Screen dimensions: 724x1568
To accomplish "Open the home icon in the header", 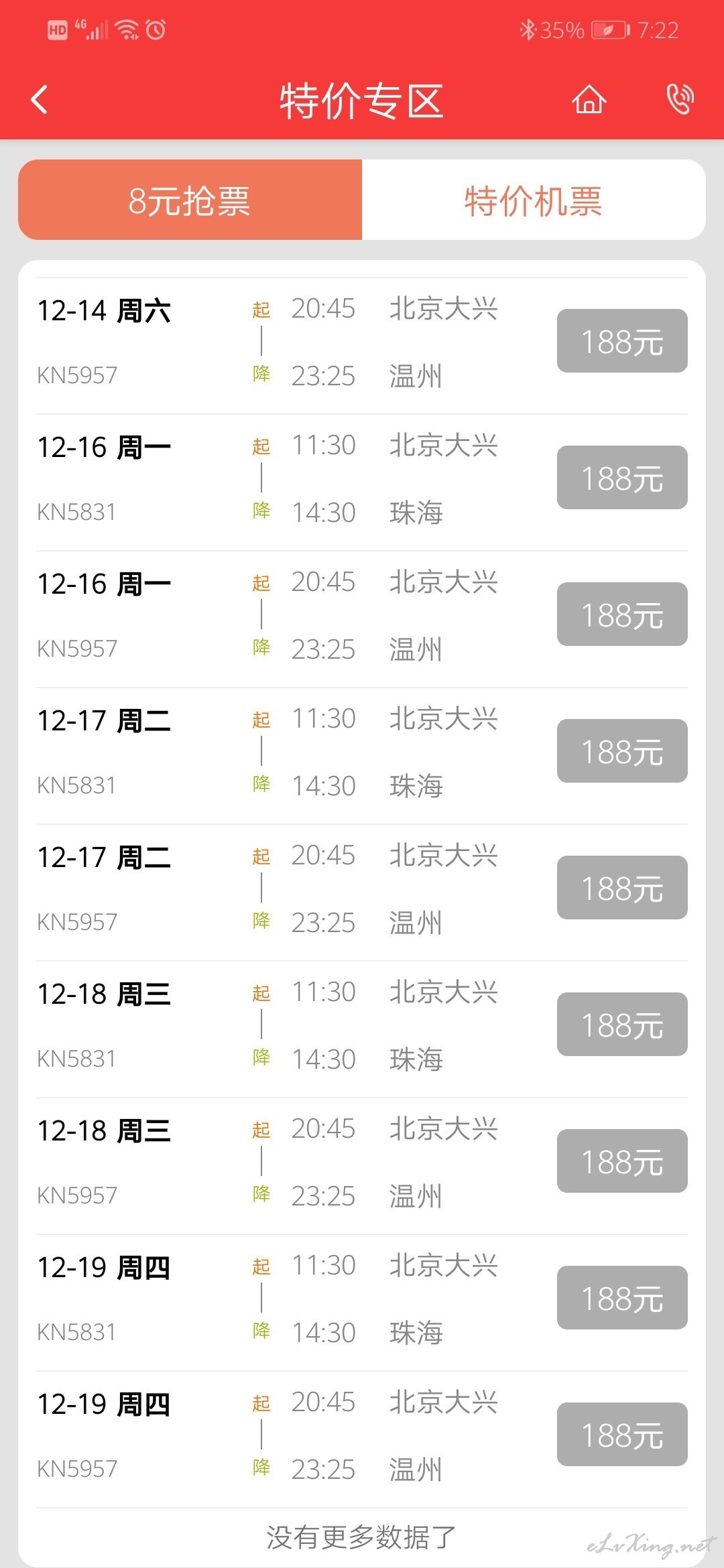I will coord(589,100).
